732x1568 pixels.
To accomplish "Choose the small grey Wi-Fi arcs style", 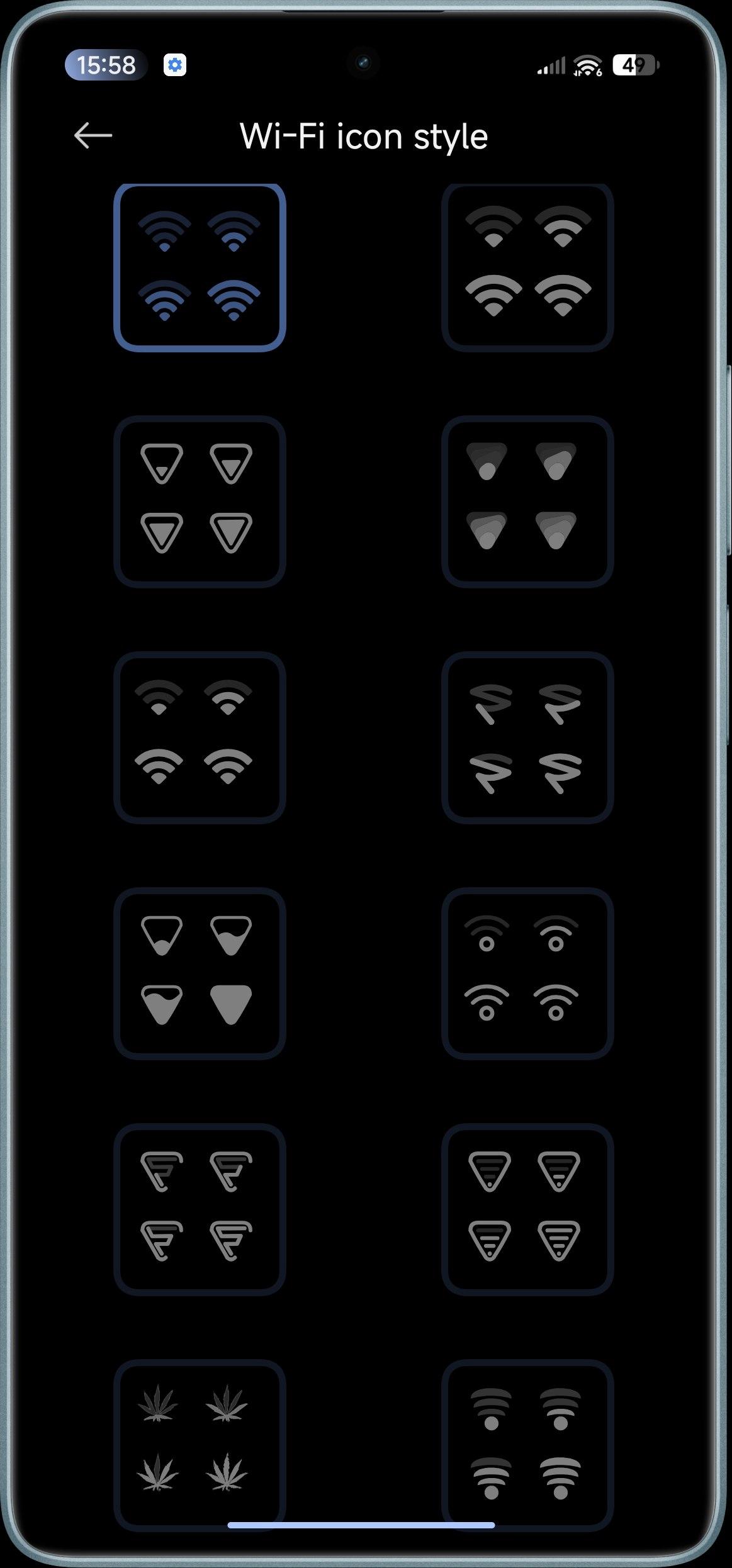I will (200, 737).
